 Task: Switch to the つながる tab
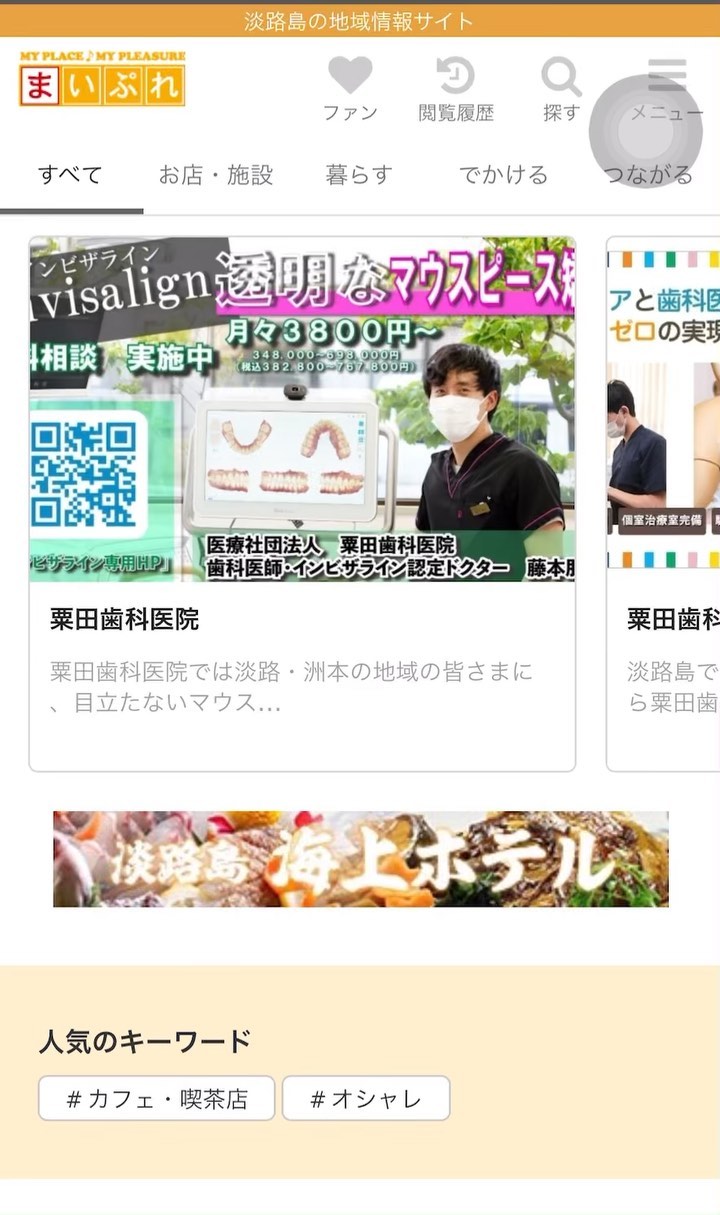648,175
